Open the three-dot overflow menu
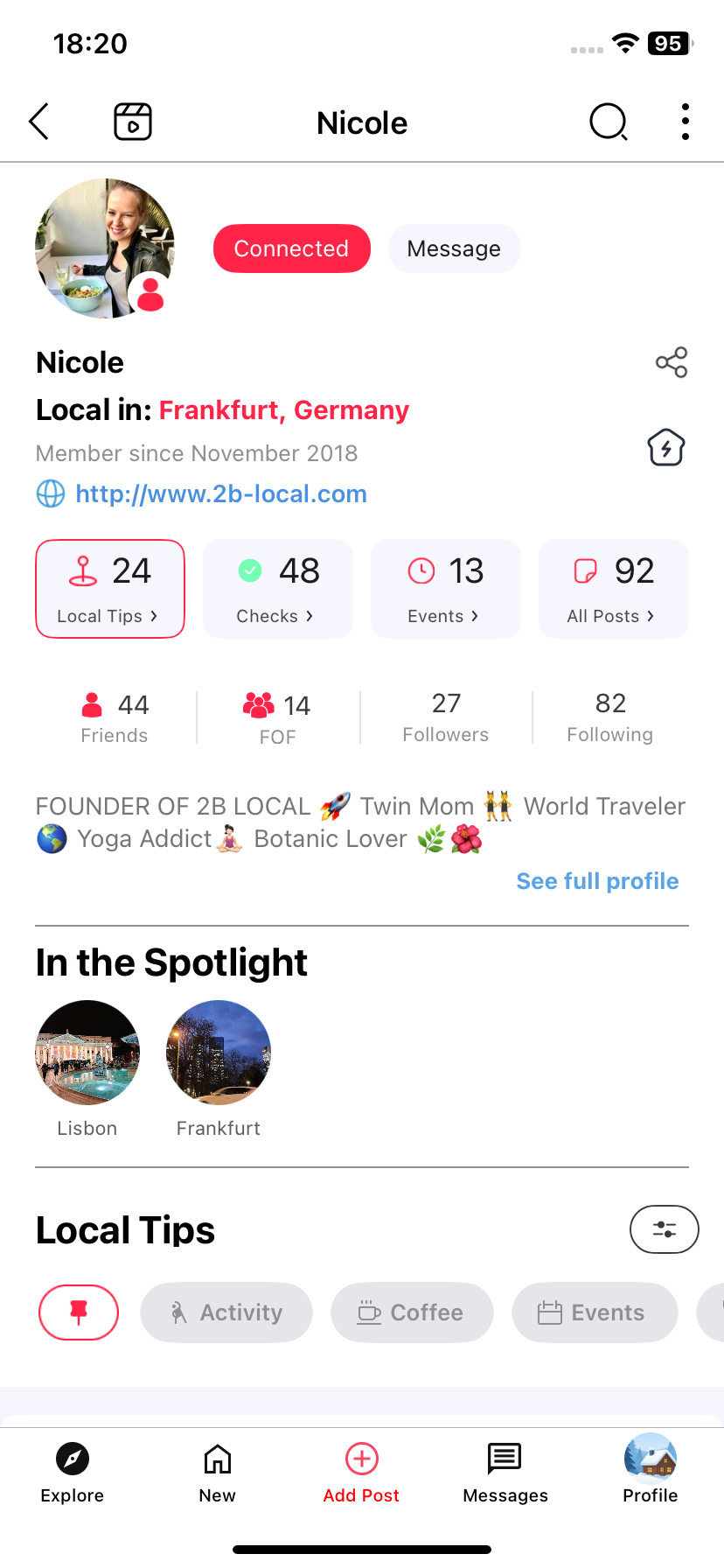Viewport: 724px width, 1568px height. pos(686,122)
